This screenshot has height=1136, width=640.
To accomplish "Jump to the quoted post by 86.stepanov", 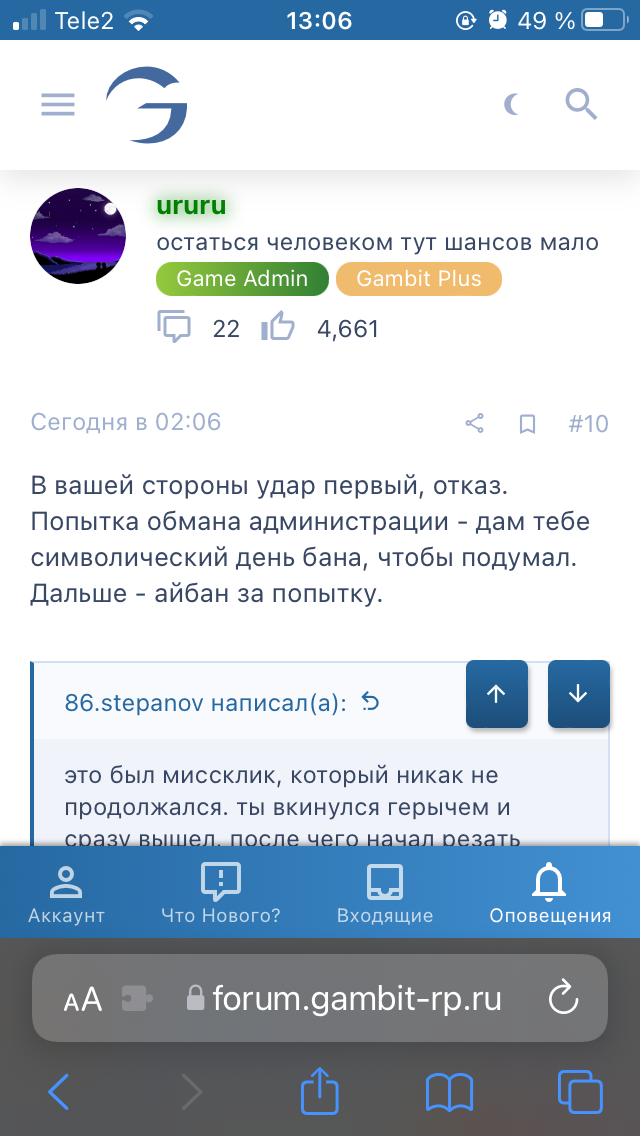I will (x=371, y=702).
